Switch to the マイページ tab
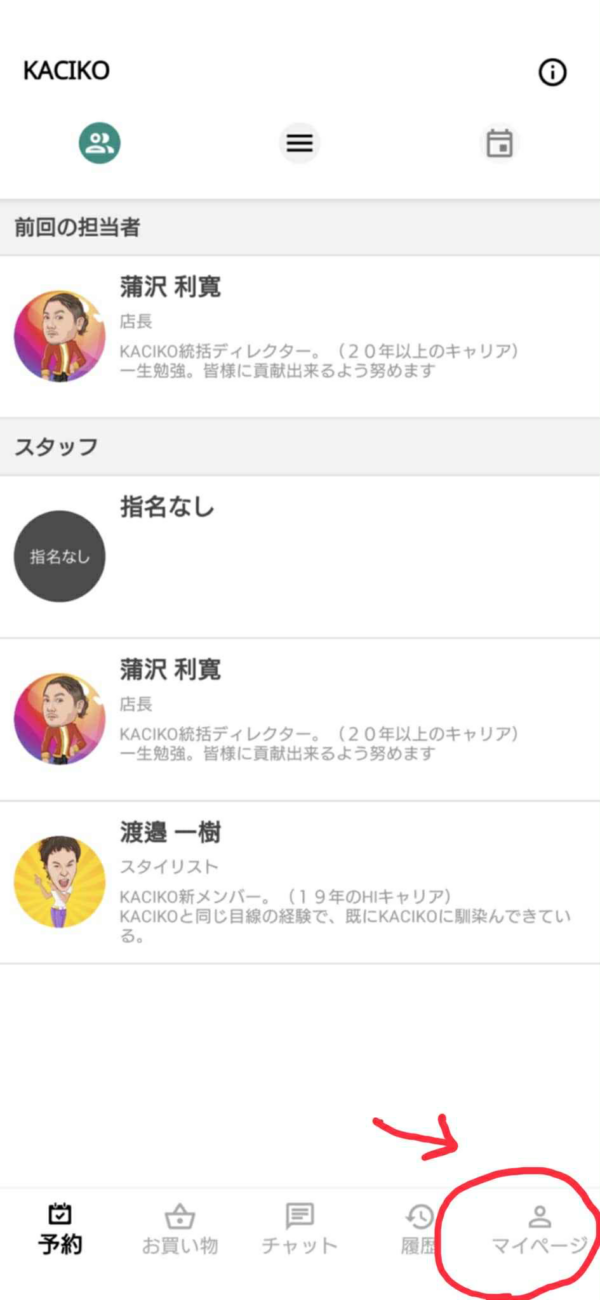This screenshot has height=1300, width=600. pyautogui.click(x=539, y=1229)
